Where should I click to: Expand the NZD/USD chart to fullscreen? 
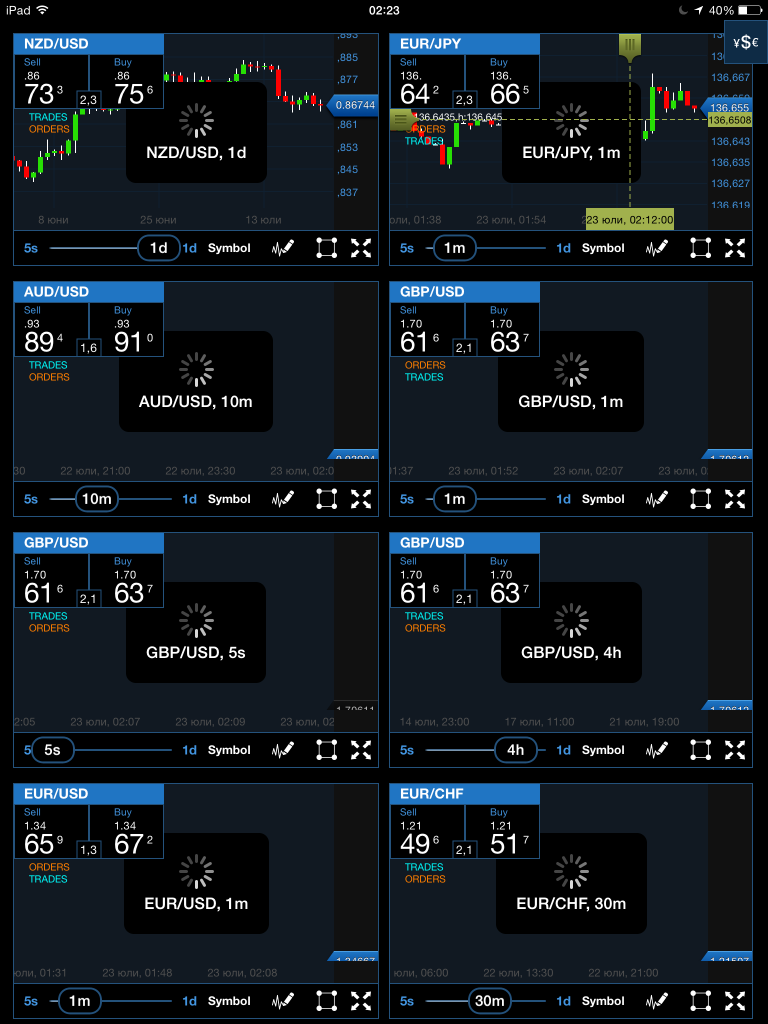point(360,248)
